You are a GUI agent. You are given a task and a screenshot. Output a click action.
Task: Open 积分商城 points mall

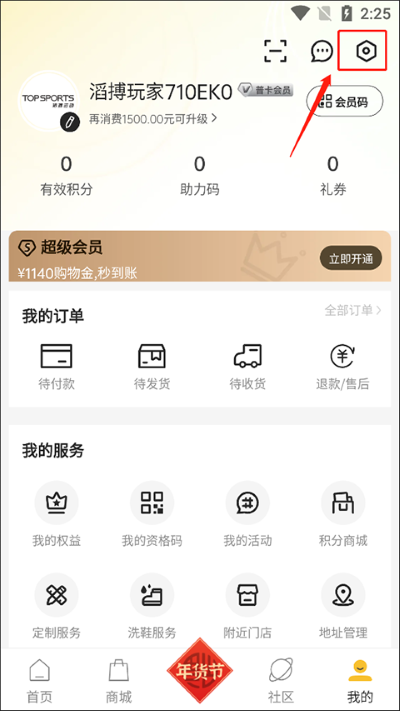tap(343, 514)
